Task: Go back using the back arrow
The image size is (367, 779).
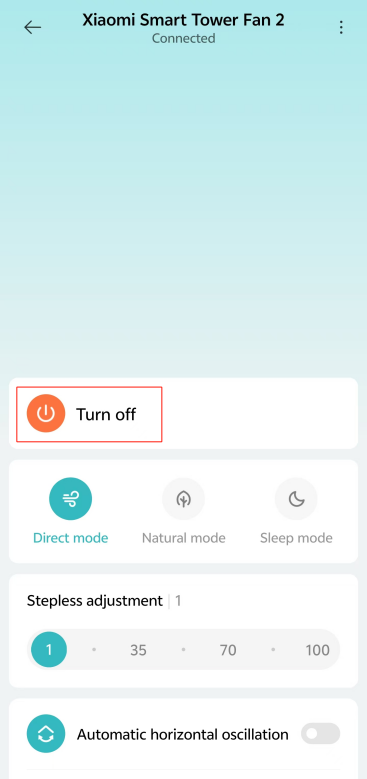Action: (x=33, y=27)
